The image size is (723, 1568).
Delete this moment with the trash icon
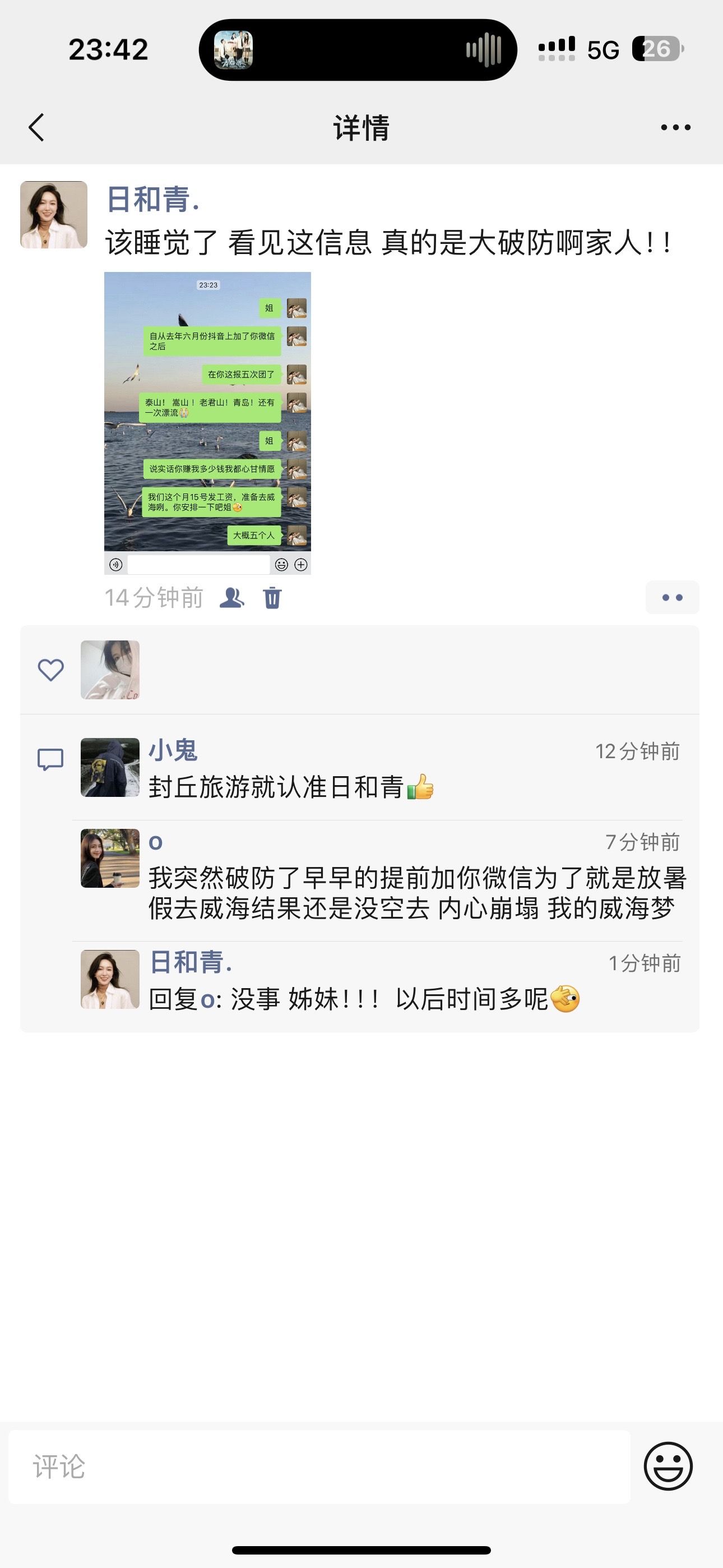tap(272, 598)
